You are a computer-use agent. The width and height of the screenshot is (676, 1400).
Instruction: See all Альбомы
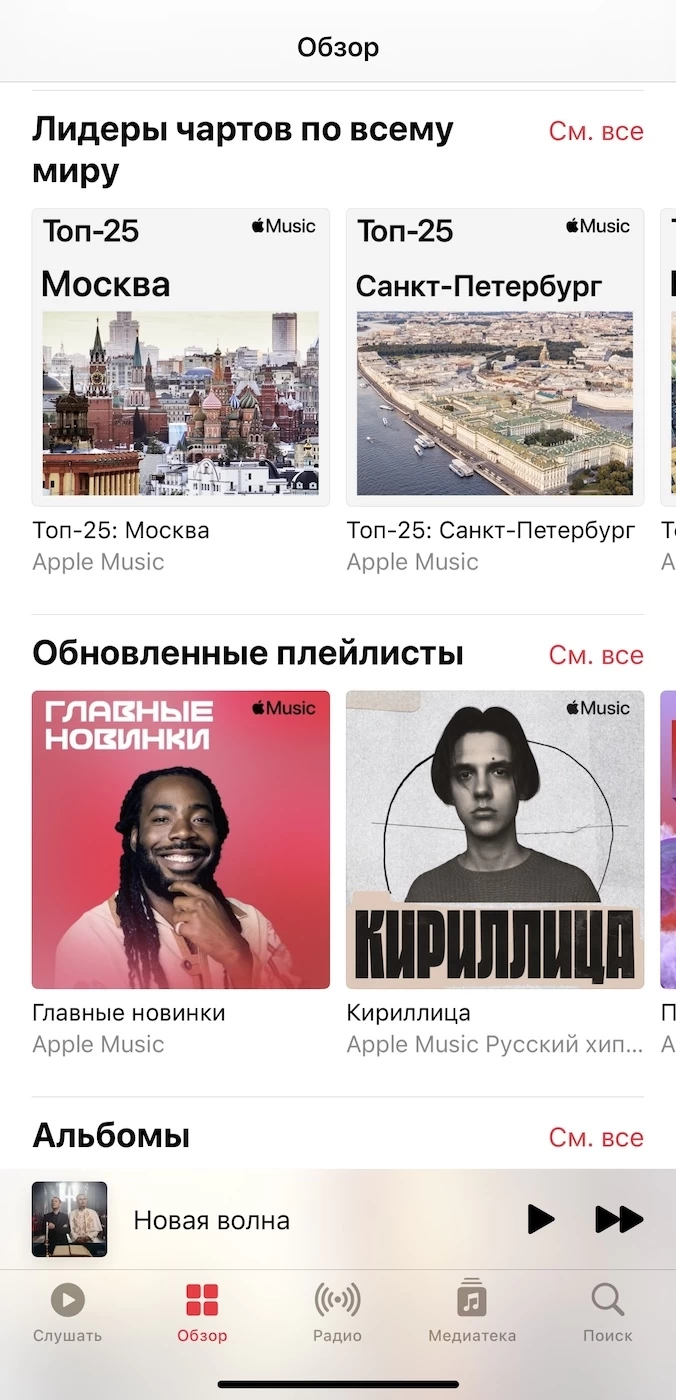pos(596,1137)
